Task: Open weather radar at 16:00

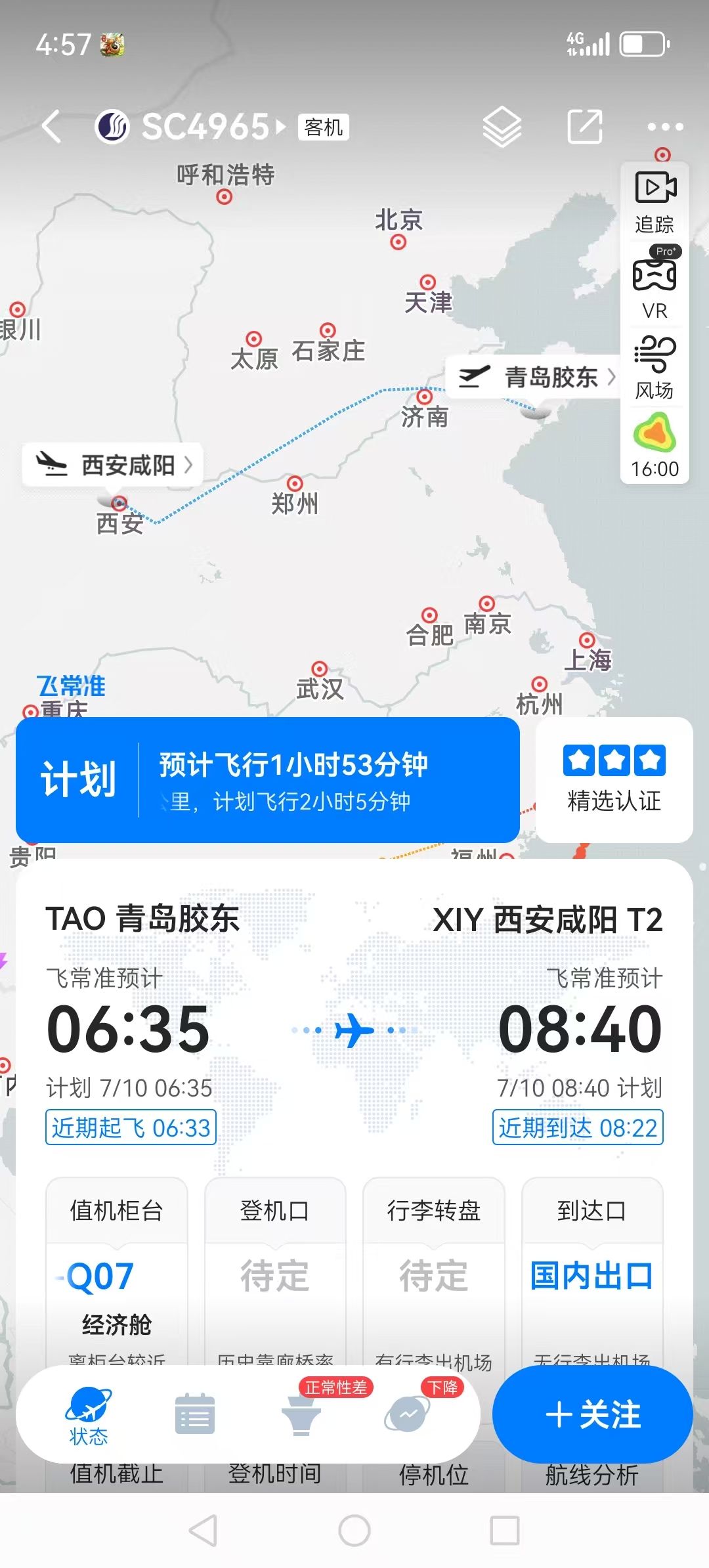Action: click(655, 446)
